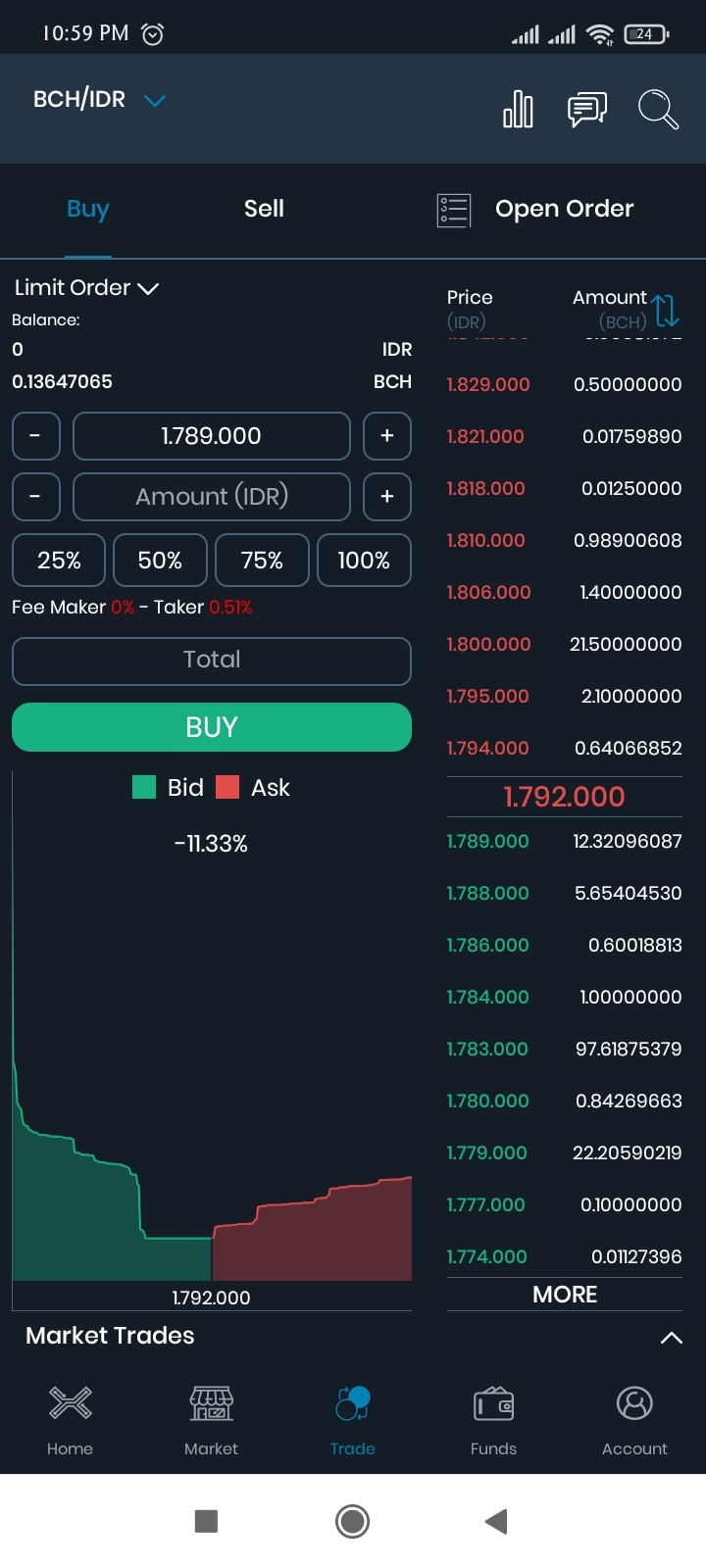Open the chat messages icon

[x=587, y=109]
